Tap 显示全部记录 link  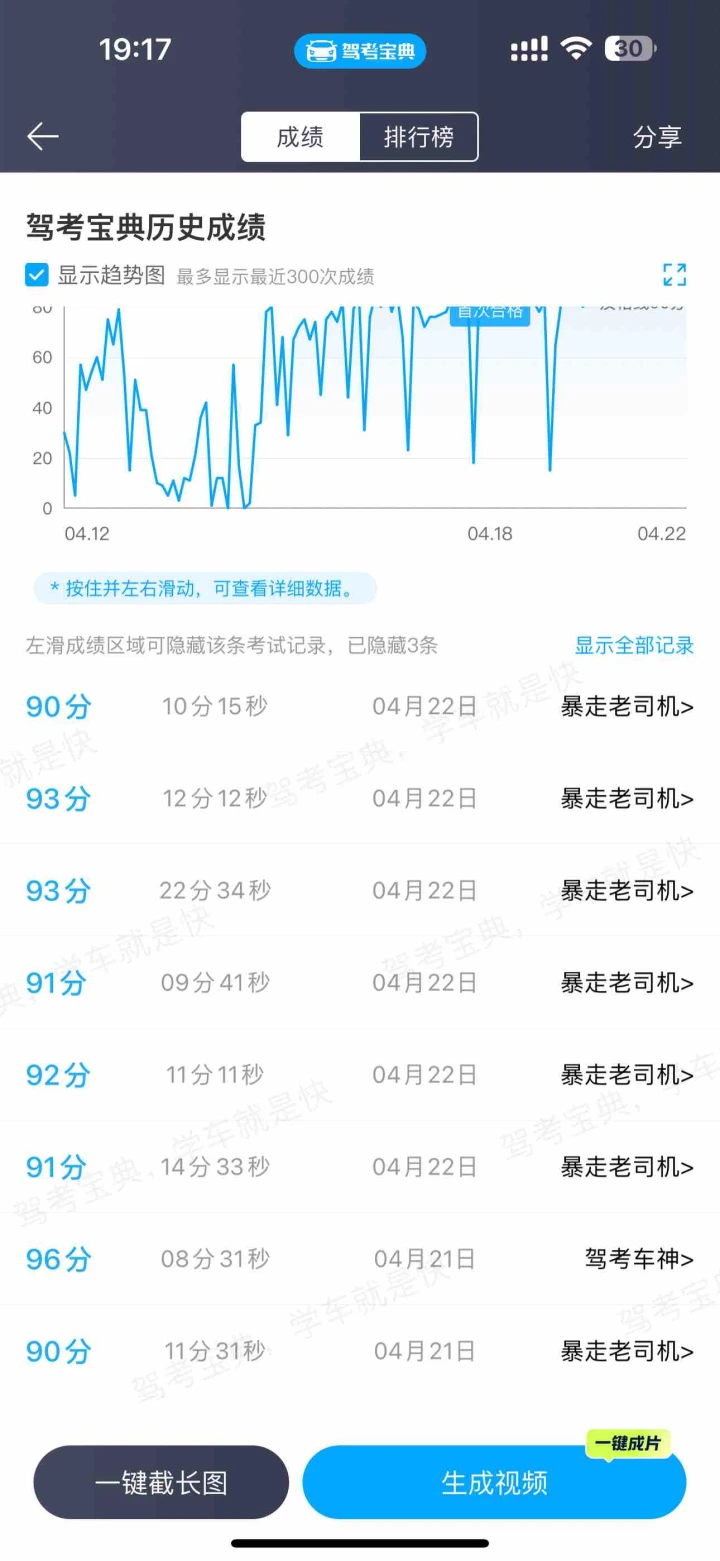(x=634, y=645)
